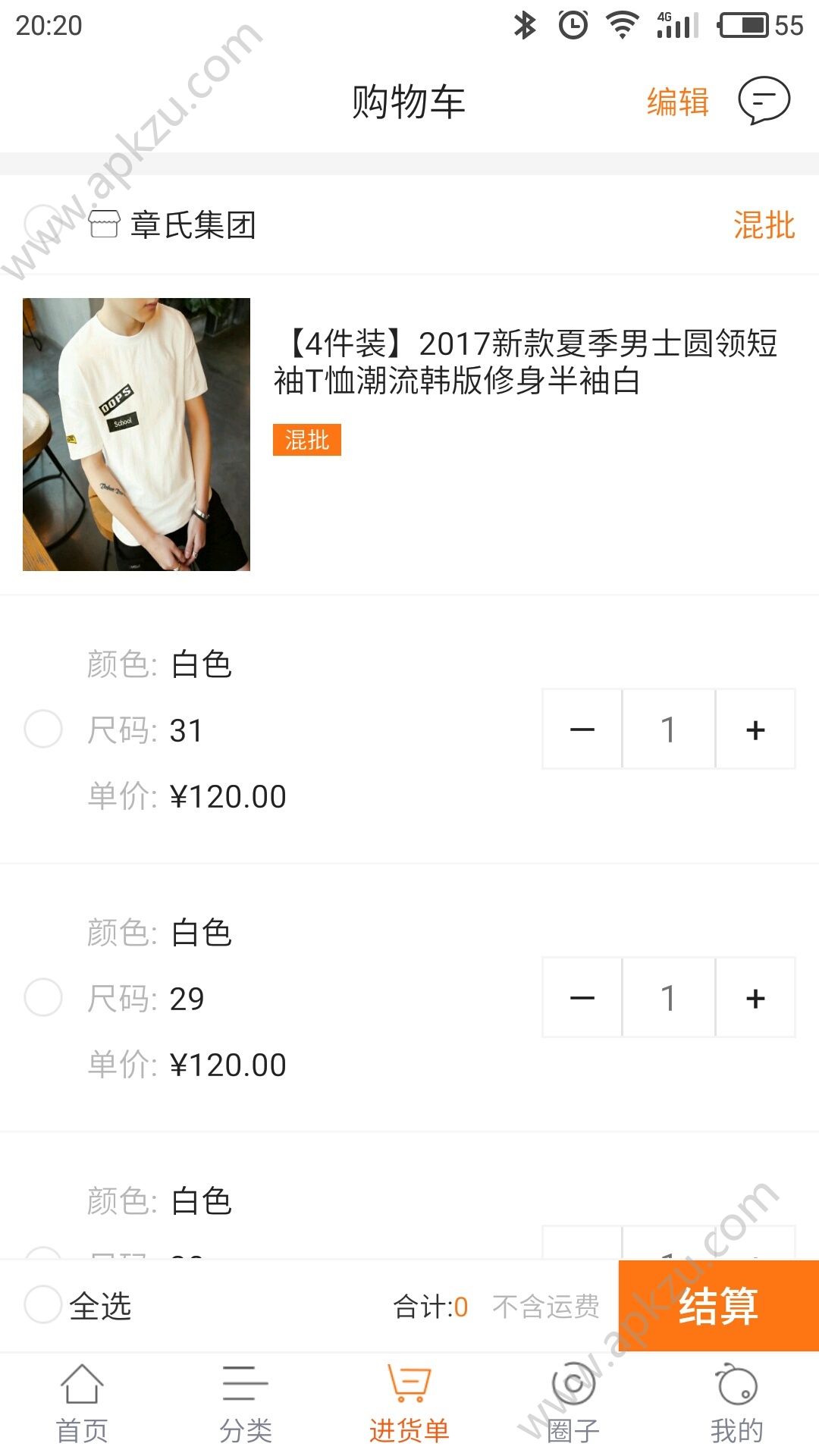Check the Wi-Fi status bar icon
Viewport: 819px width, 1456px height.
coord(620,24)
